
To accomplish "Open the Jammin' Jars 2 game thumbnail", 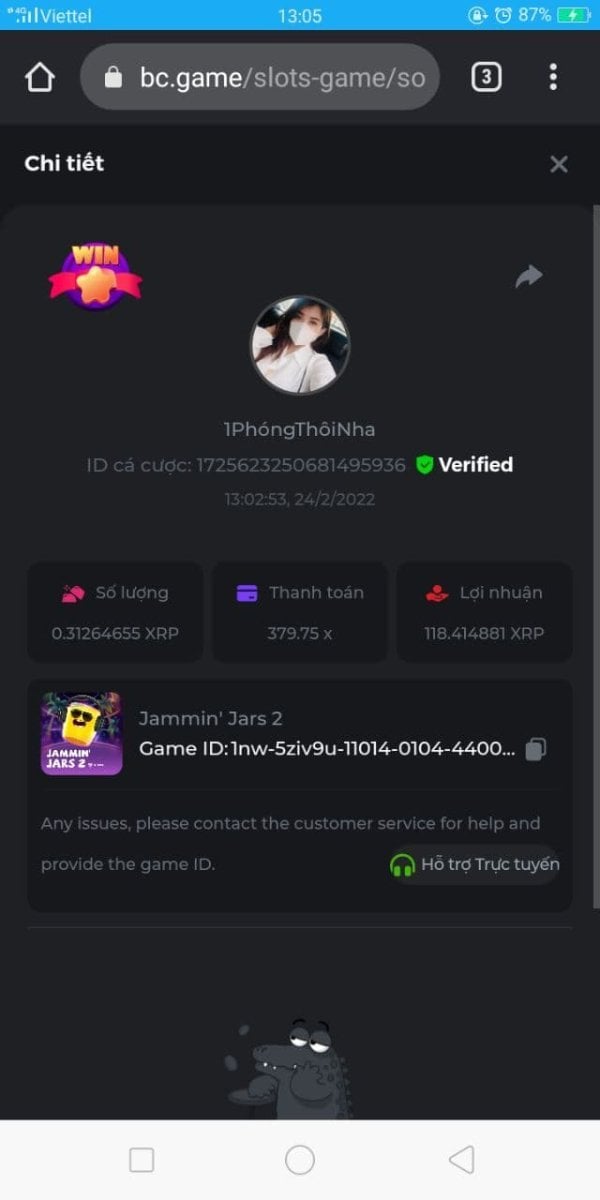I will [82, 734].
